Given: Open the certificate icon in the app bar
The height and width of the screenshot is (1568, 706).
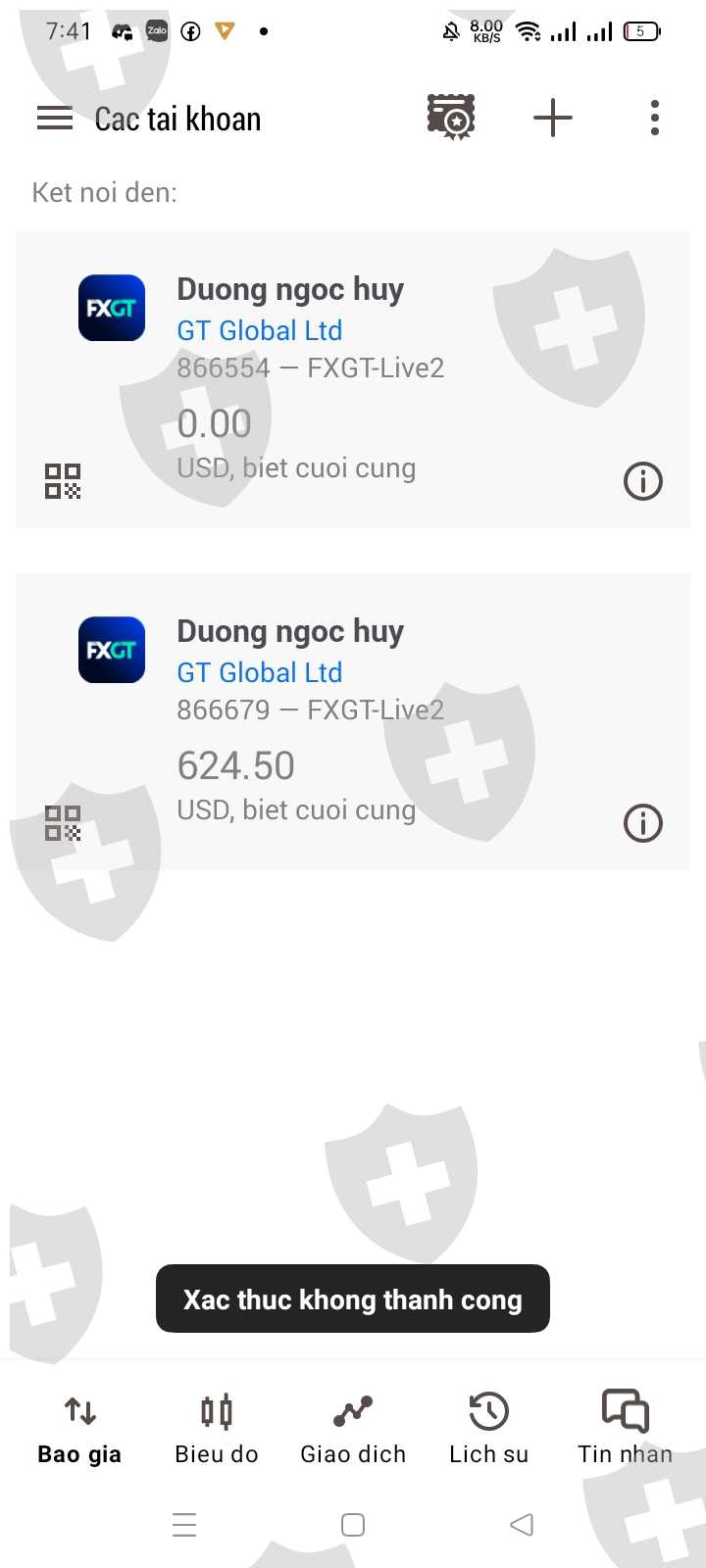Looking at the screenshot, I should pos(451,118).
